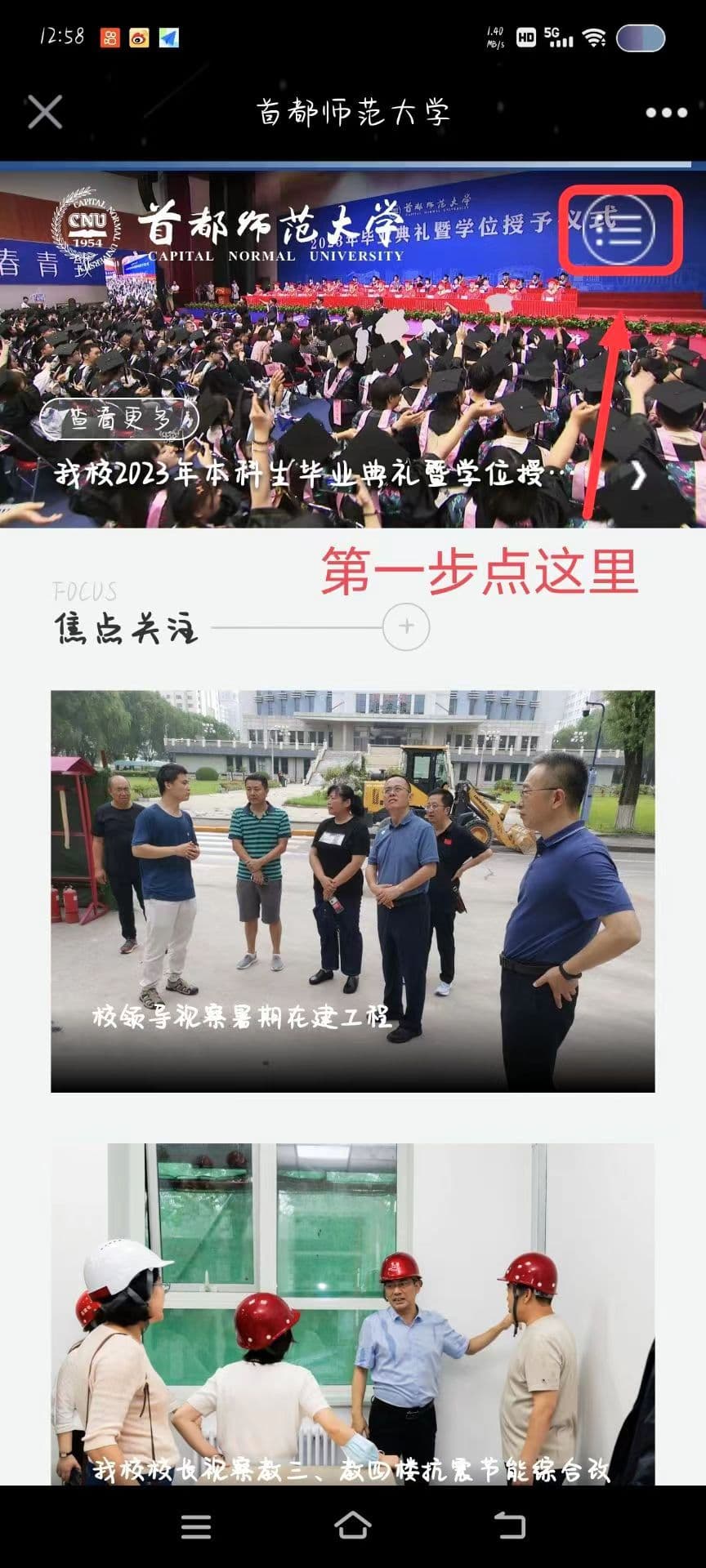Image resolution: width=706 pixels, height=1568 pixels.
Task: Close the 首都师范大学 web page
Action: pyautogui.click(x=45, y=112)
